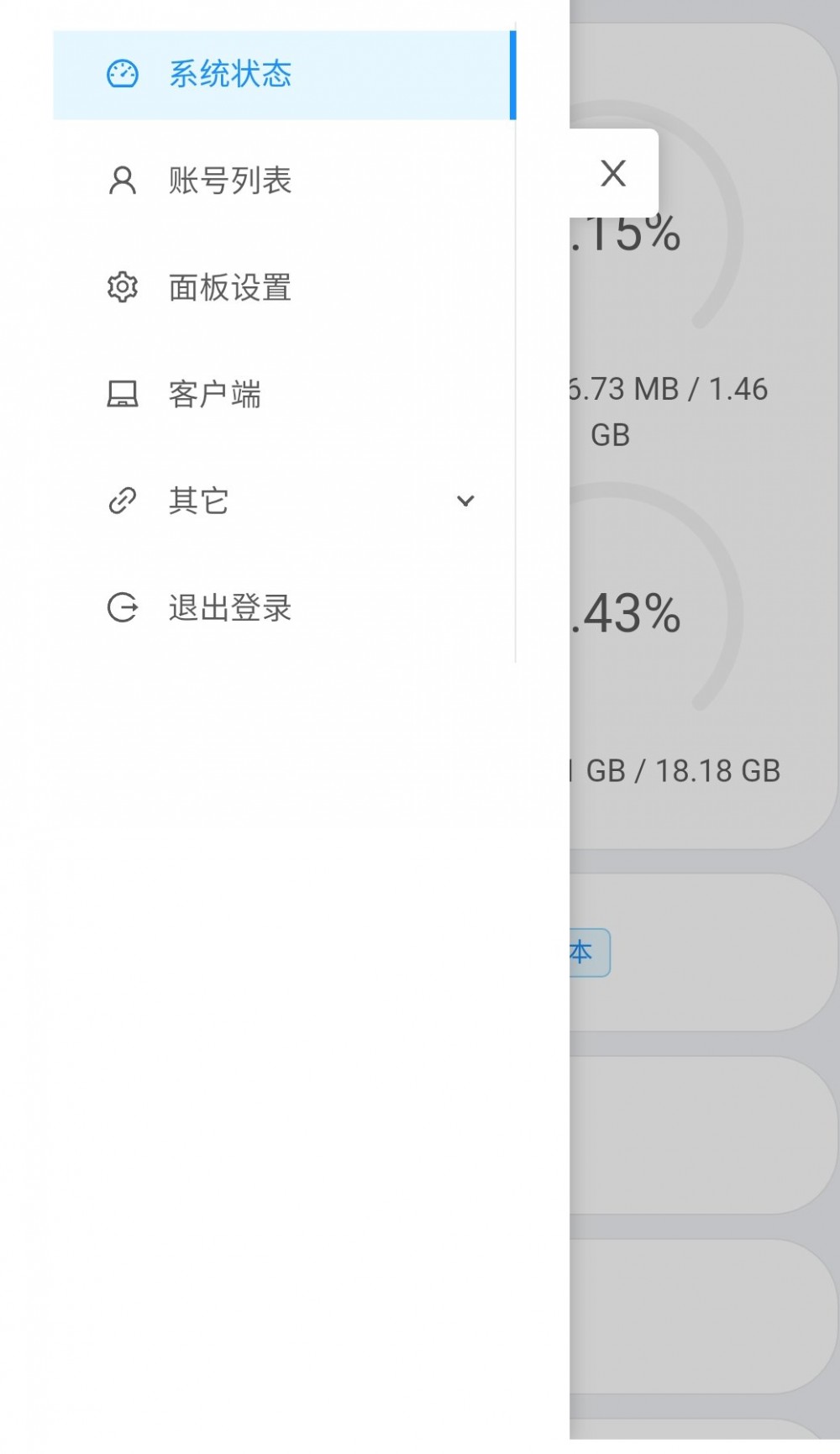The image size is (840, 1454).
Task: Click the laptop icon next to 客户端
Action: tap(123, 393)
